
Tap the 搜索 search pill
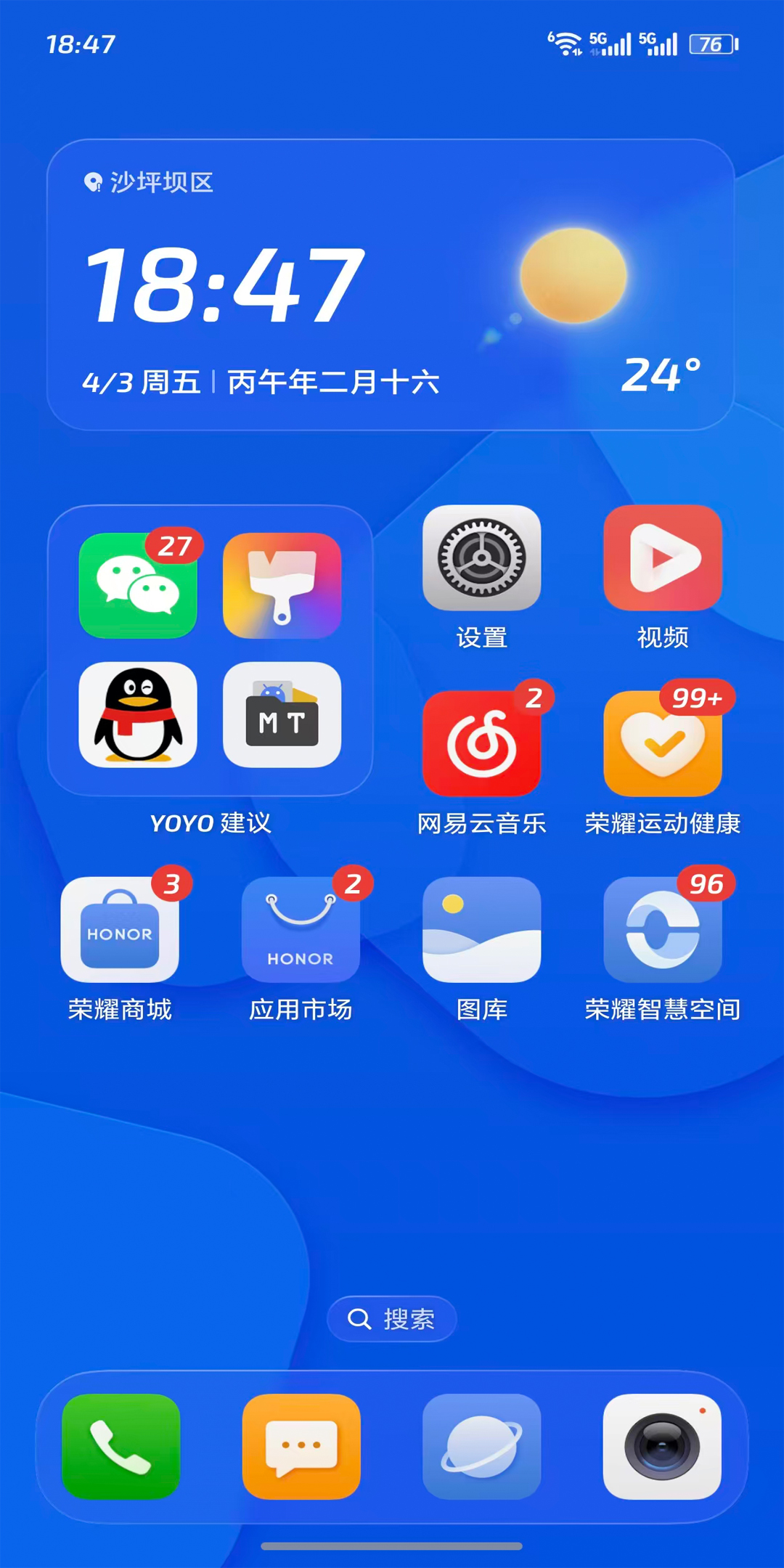pos(392,1318)
